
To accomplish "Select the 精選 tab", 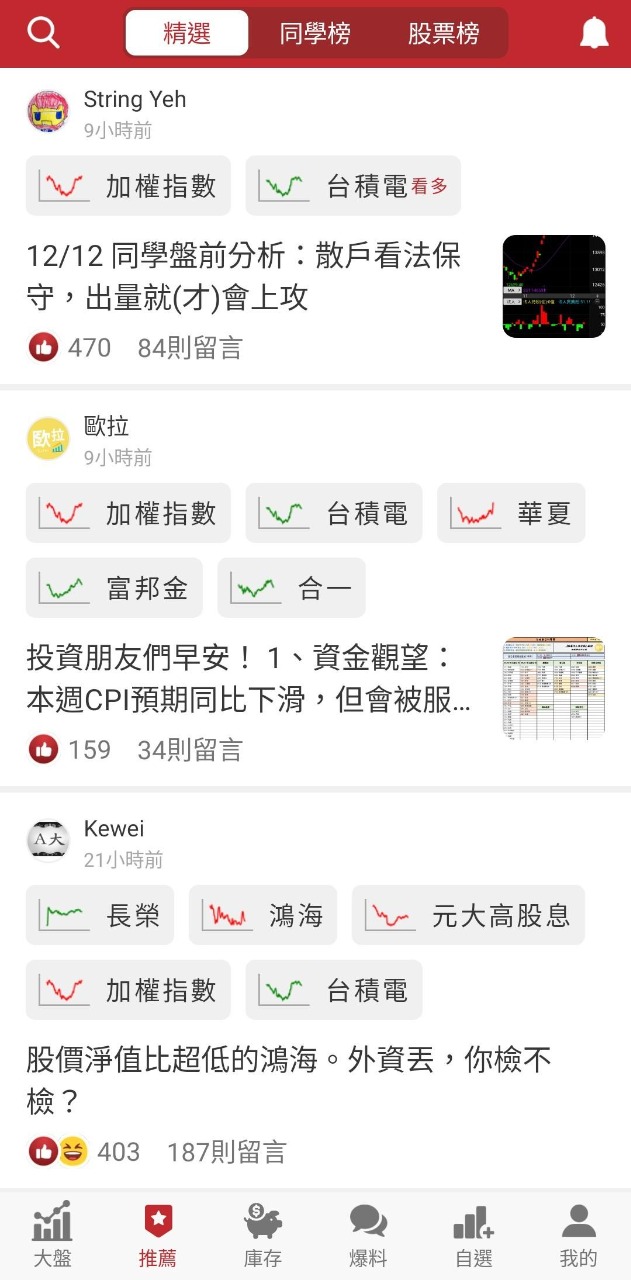I will [187, 33].
